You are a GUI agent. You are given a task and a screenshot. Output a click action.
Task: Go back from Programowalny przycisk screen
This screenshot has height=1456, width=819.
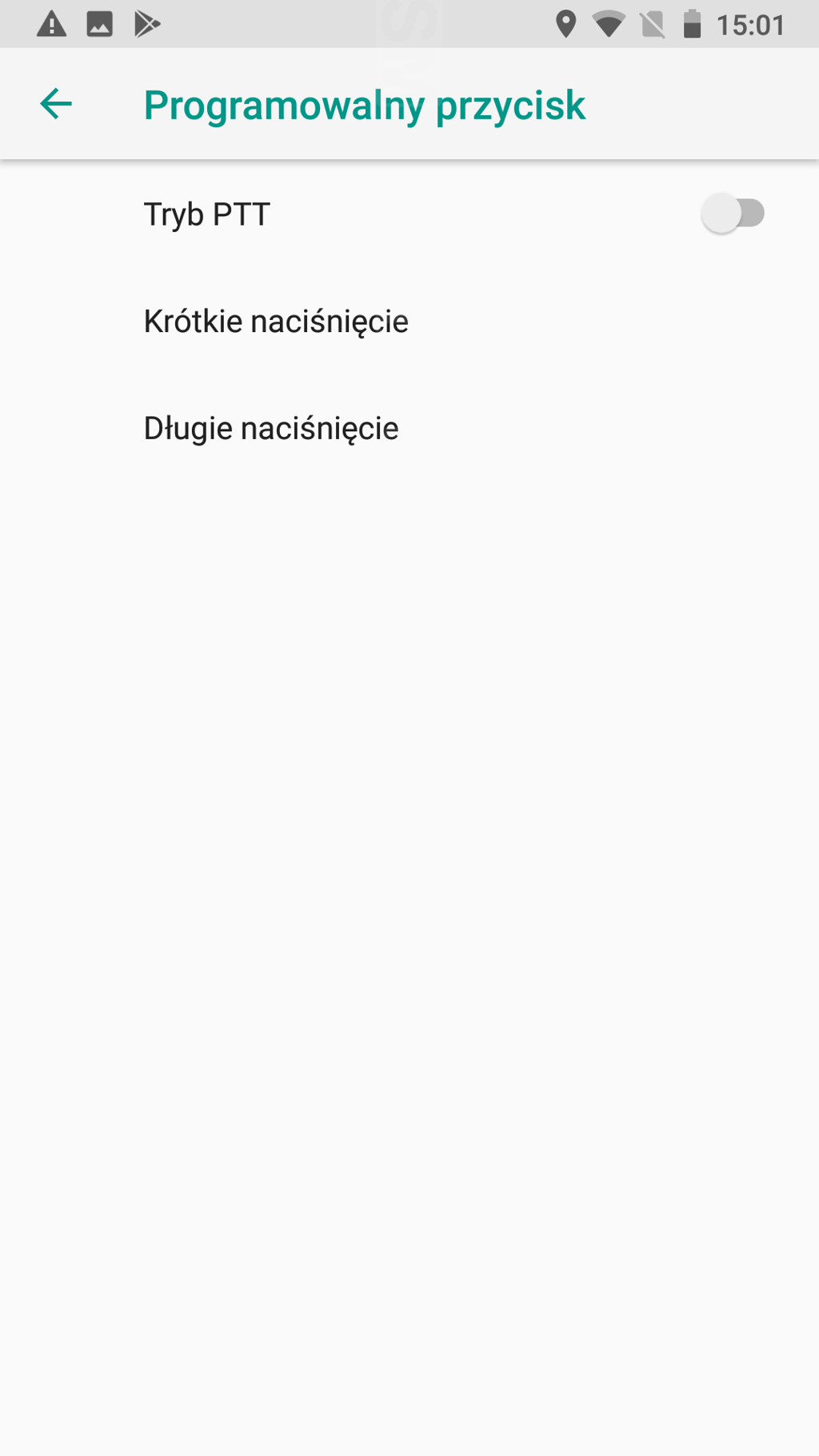(56, 104)
